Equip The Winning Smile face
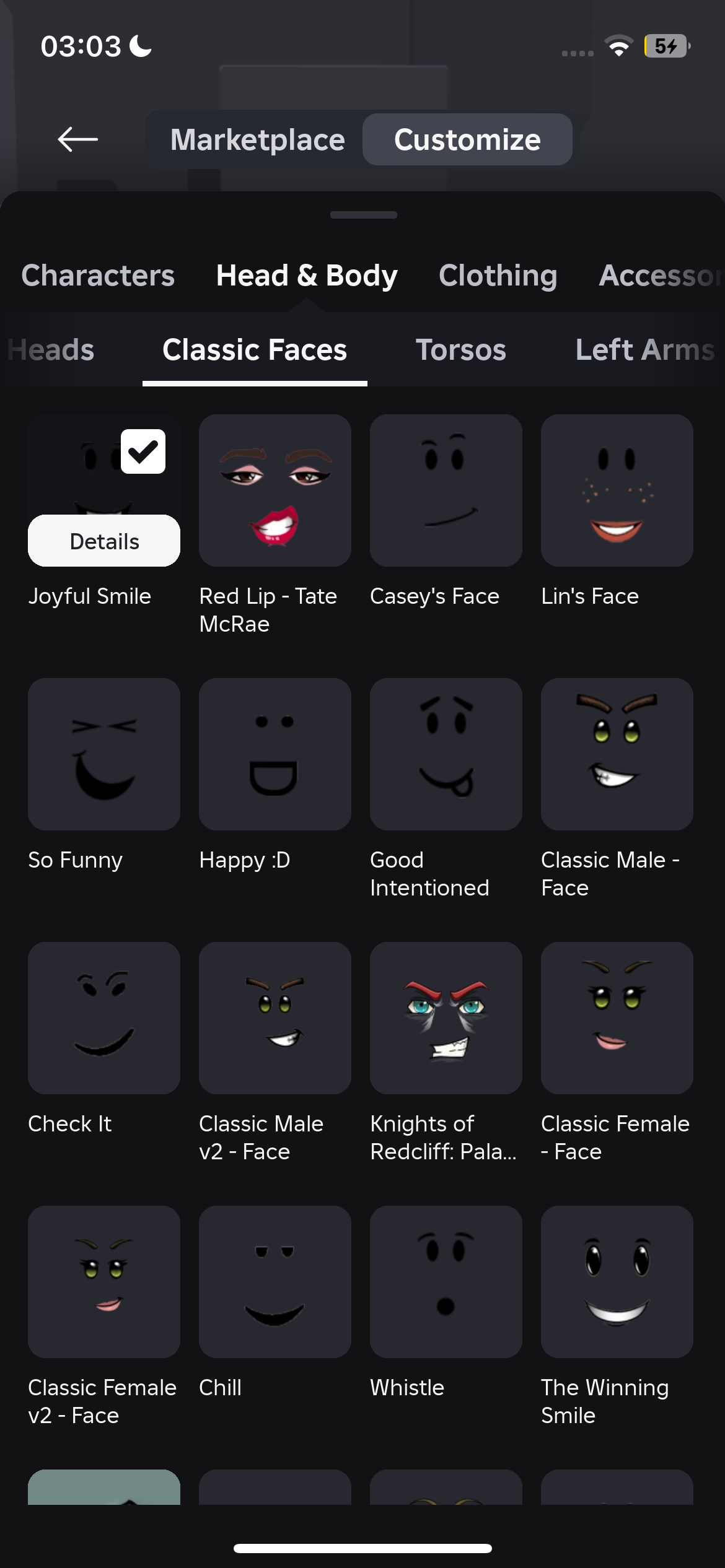This screenshot has height=1568, width=725. point(617,1282)
